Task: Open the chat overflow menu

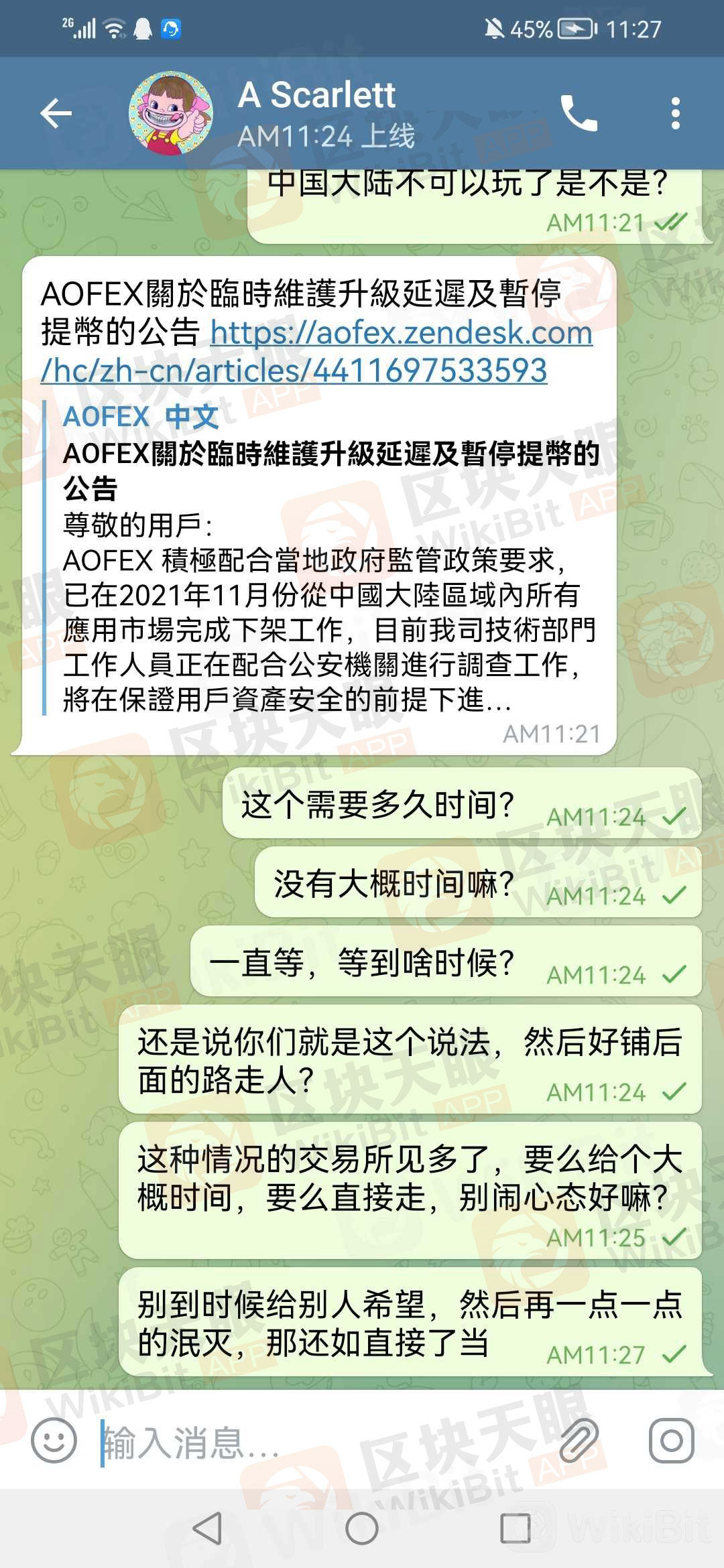Action: tap(675, 113)
